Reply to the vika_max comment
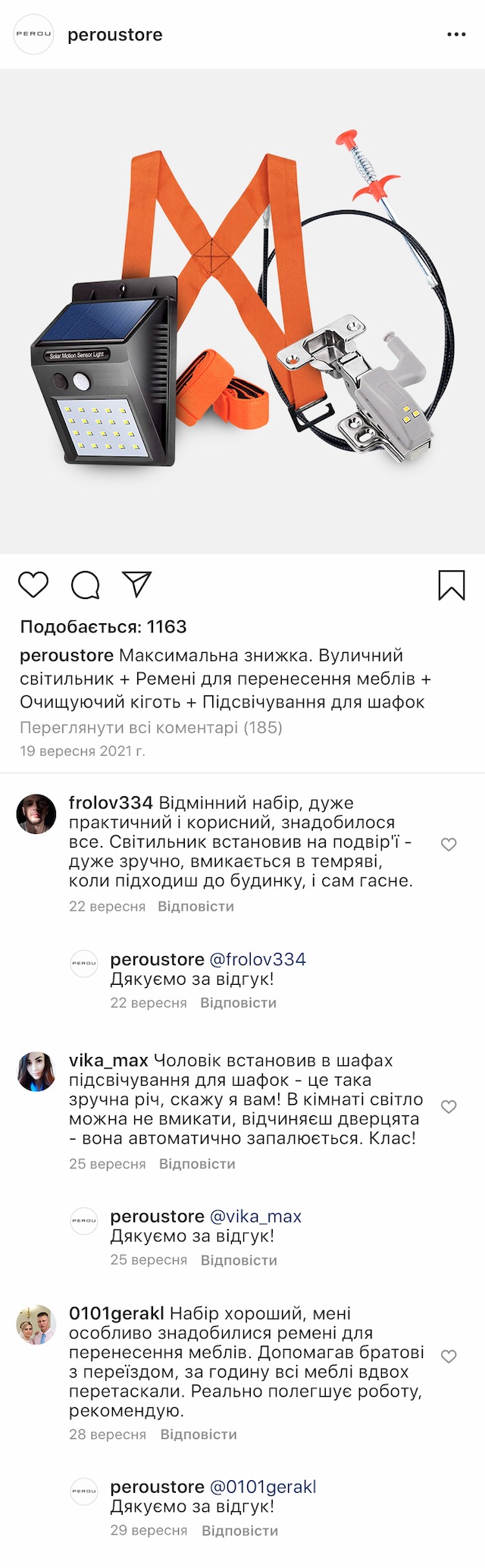485x1568 pixels. tap(197, 1164)
